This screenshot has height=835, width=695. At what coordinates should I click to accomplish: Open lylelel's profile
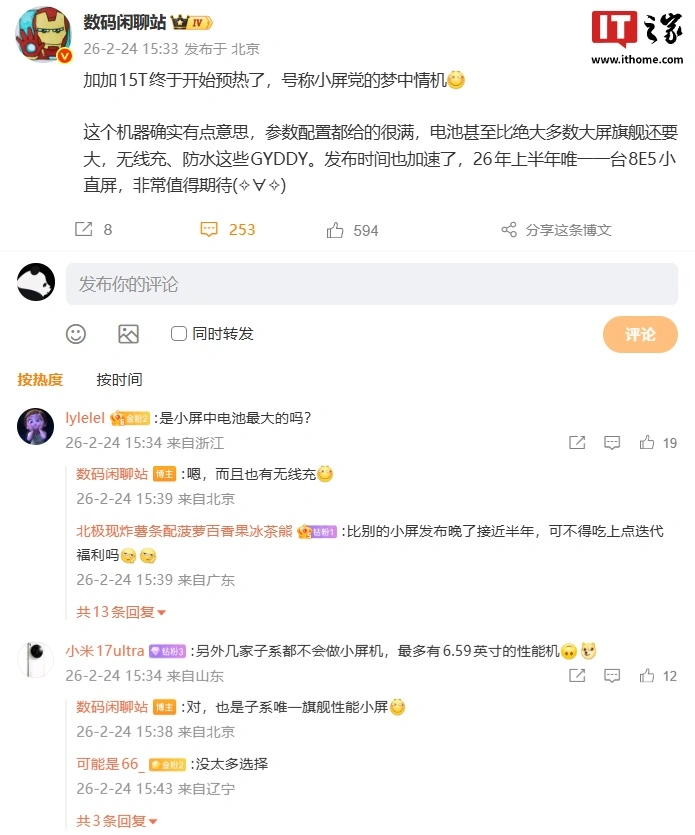click(86, 417)
